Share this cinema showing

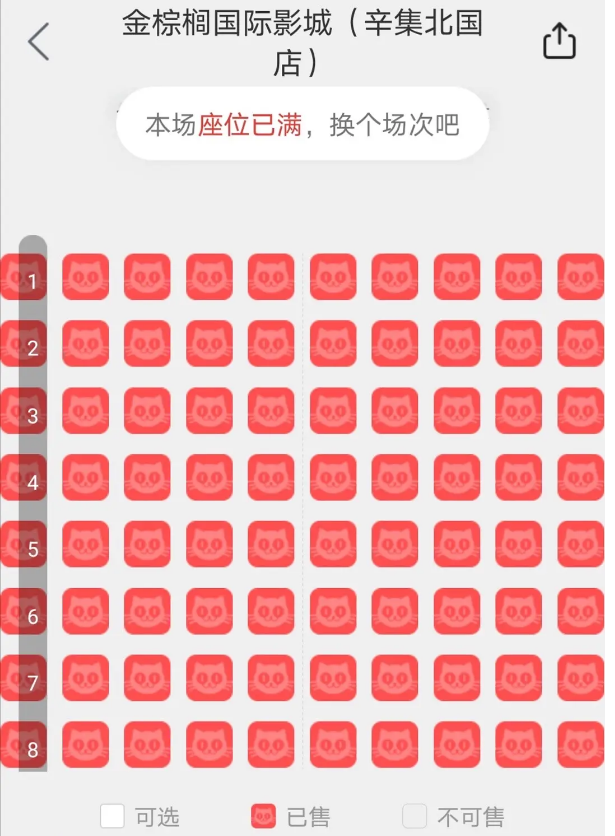(559, 41)
